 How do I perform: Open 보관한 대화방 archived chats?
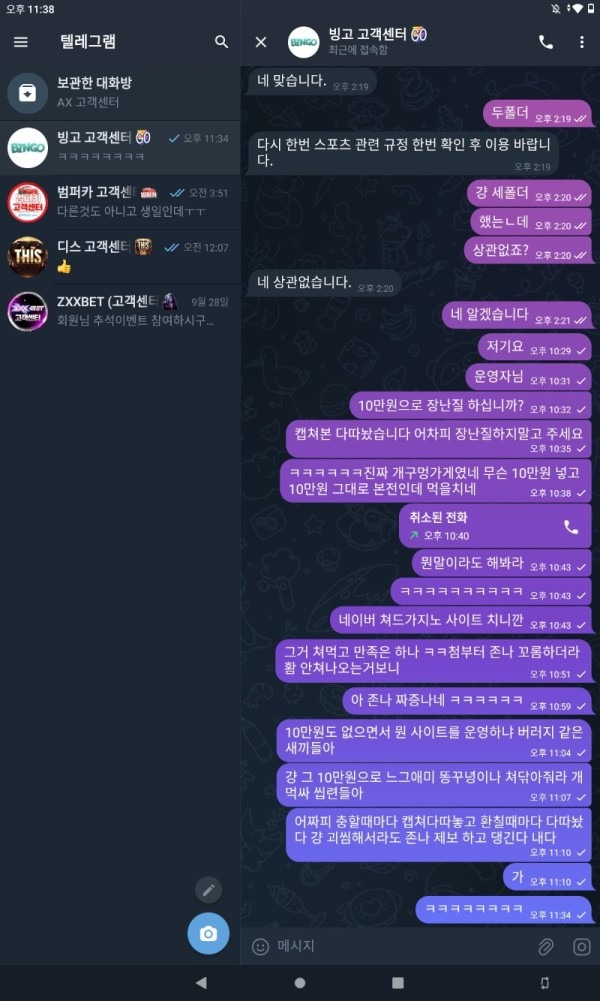coord(120,92)
